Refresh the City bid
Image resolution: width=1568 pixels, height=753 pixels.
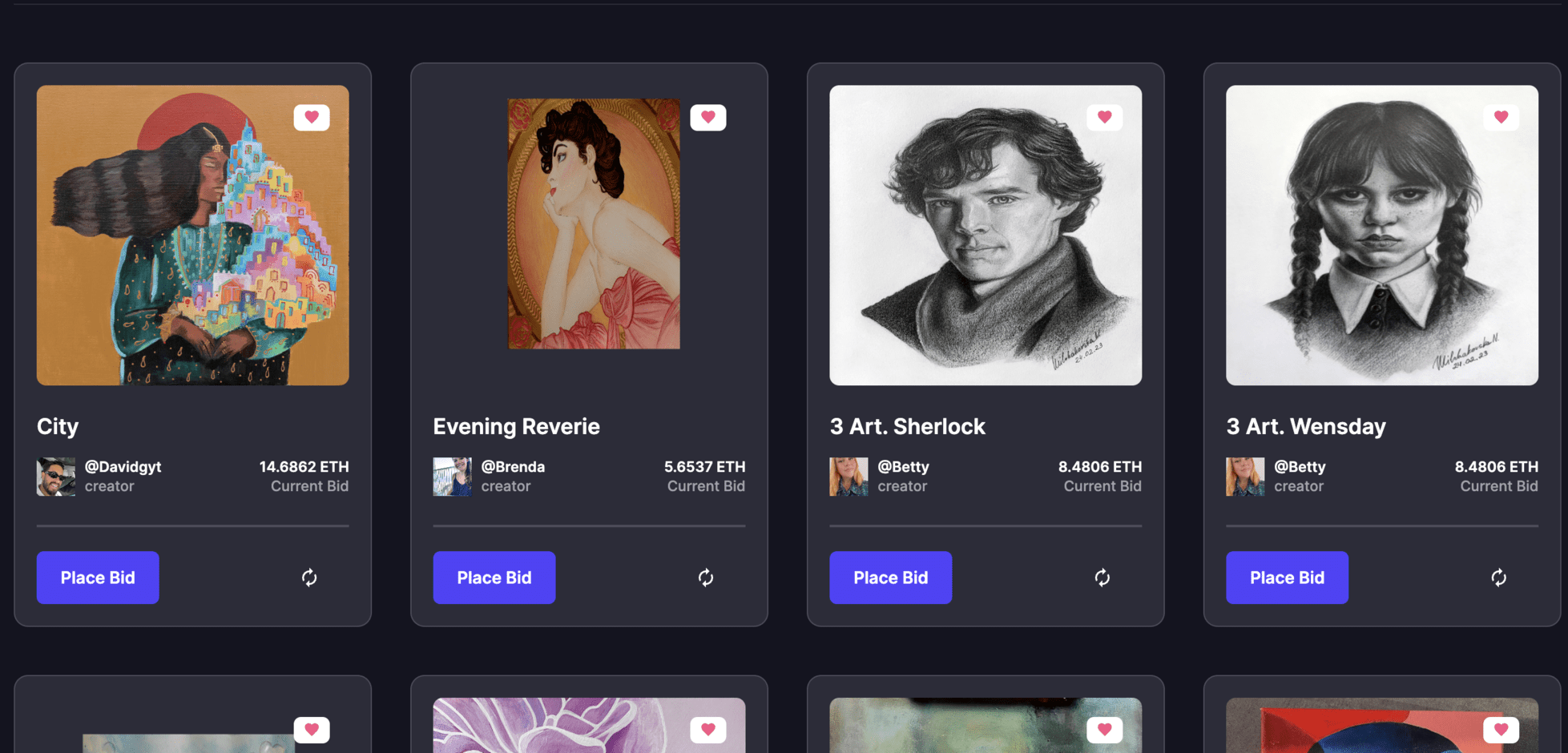point(309,578)
